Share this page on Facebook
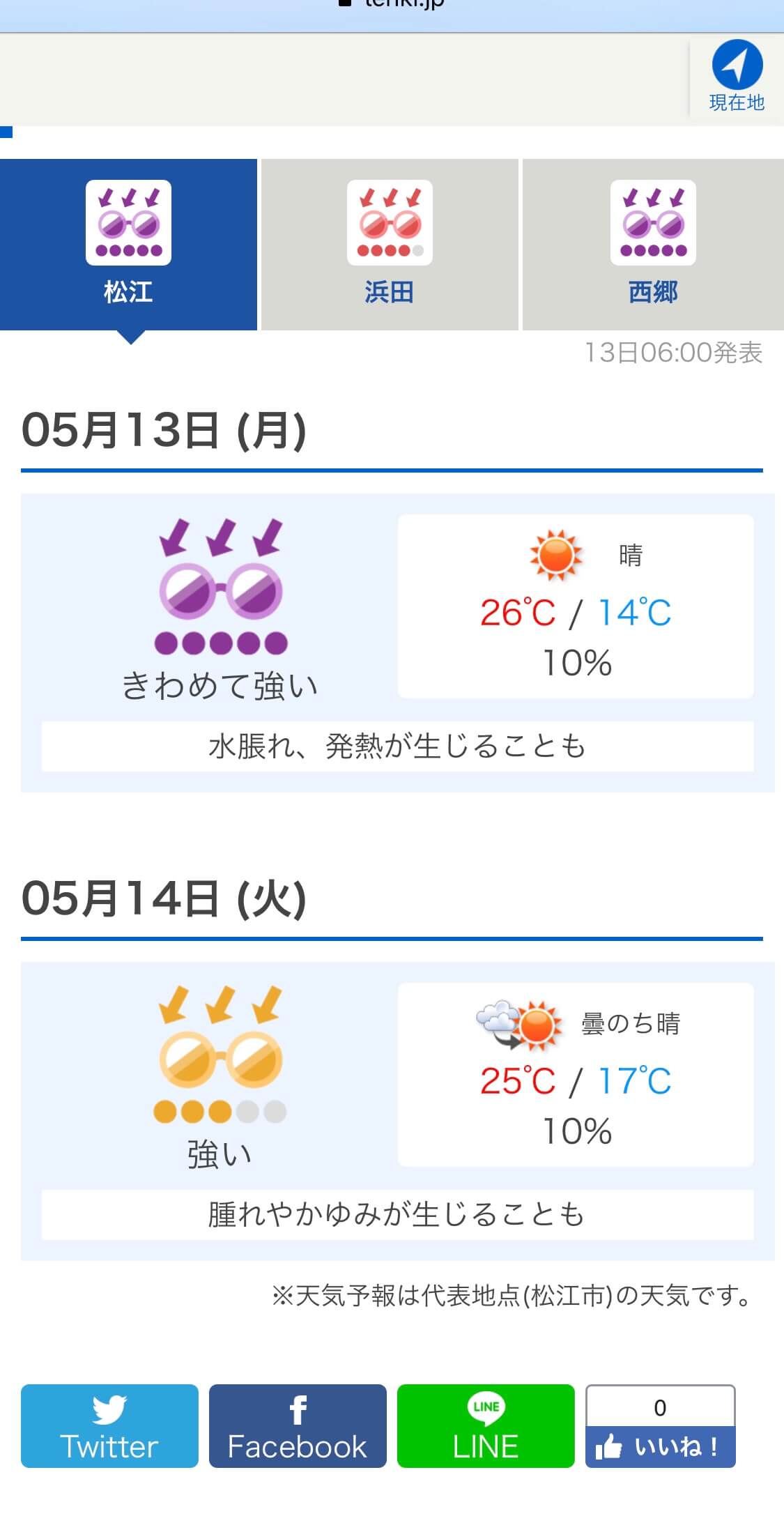This screenshot has height=1516, width=784. 298,1425
